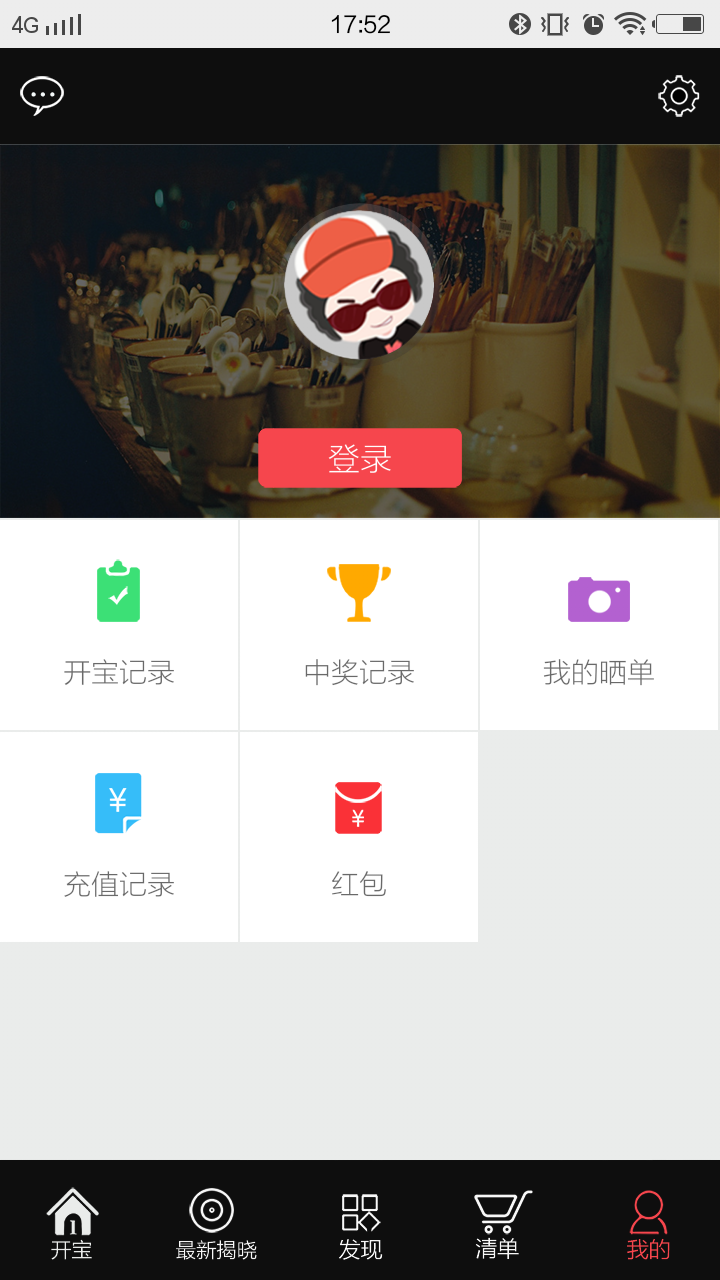Tap the red 登录 login button

(x=360, y=458)
